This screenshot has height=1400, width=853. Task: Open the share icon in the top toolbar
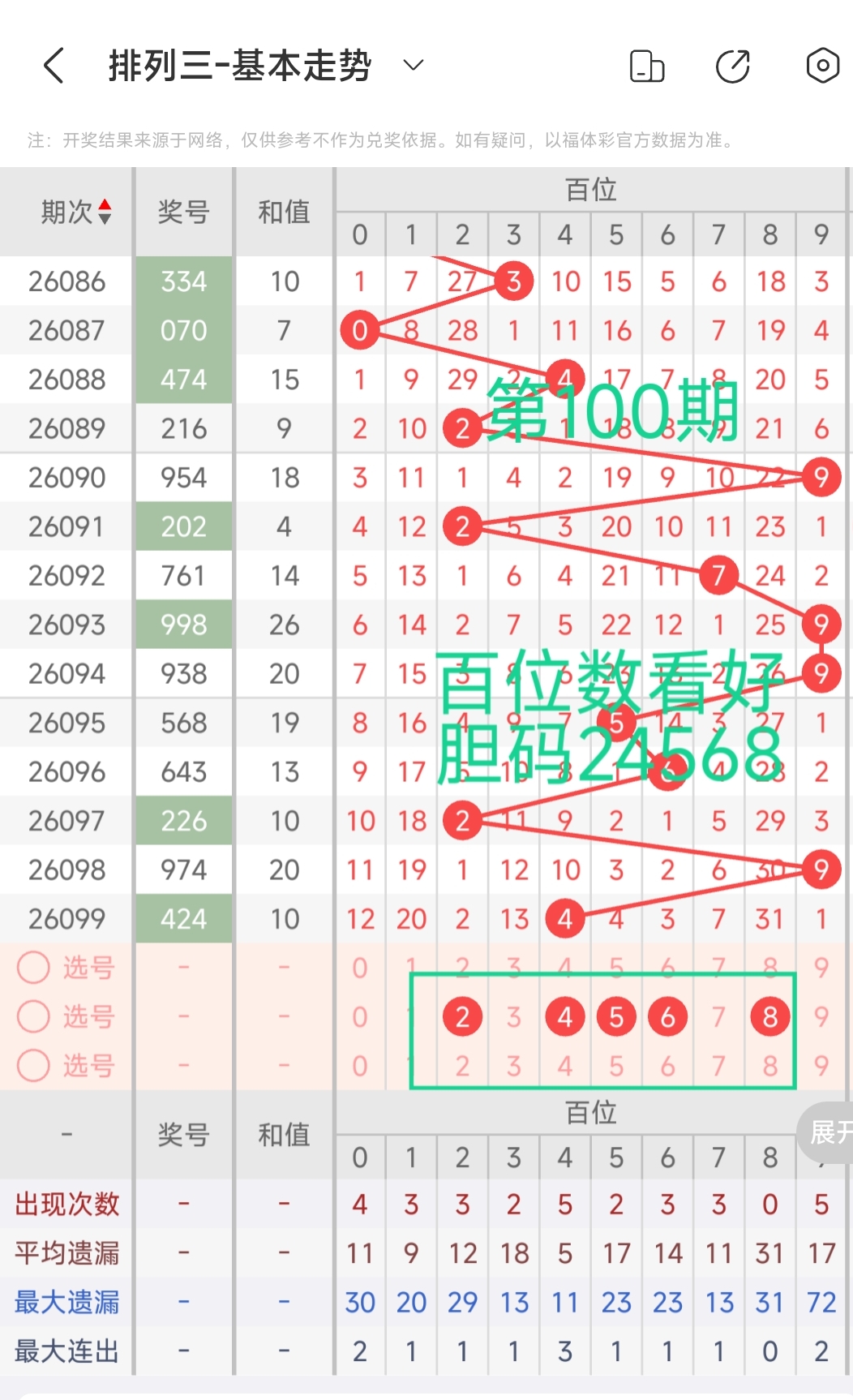pos(732,65)
